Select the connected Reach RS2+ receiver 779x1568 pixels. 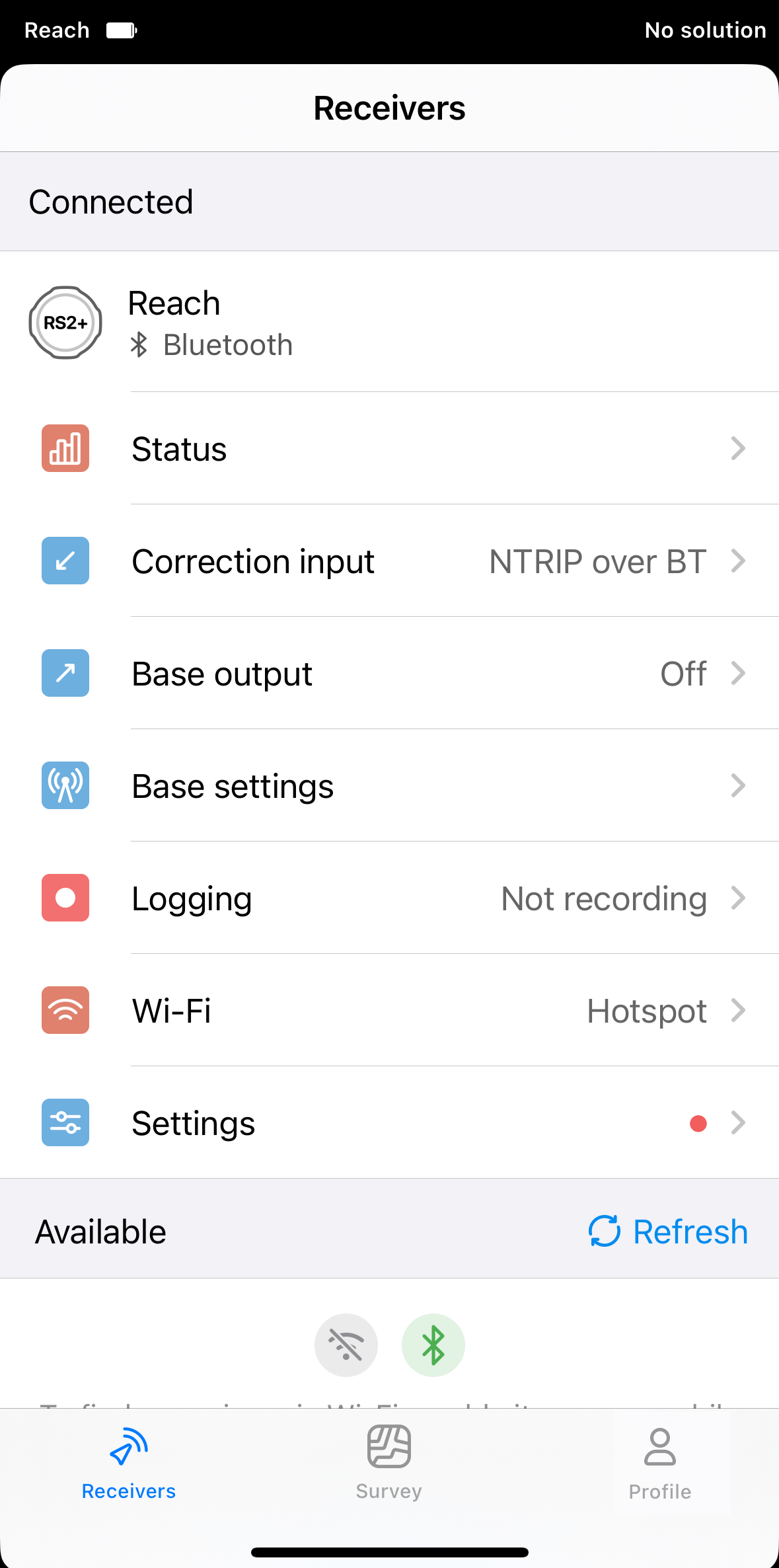click(x=389, y=323)
